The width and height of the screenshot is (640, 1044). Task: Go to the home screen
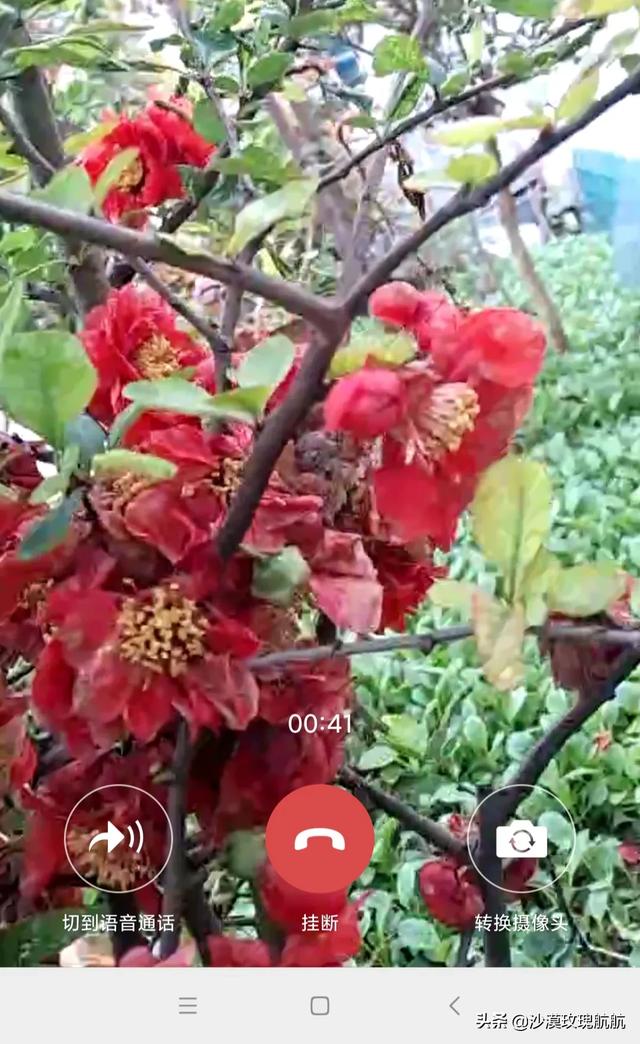[x=320, y=1005]
